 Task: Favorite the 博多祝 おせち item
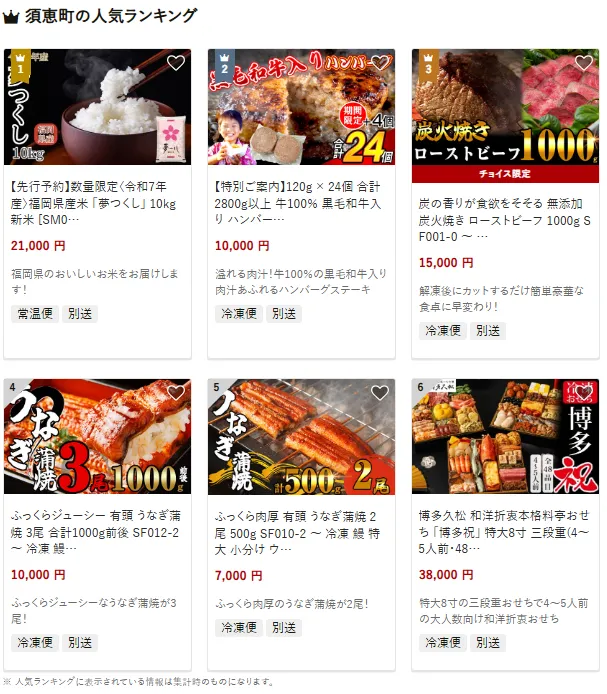pyautogui.click(x=584, y=393)
